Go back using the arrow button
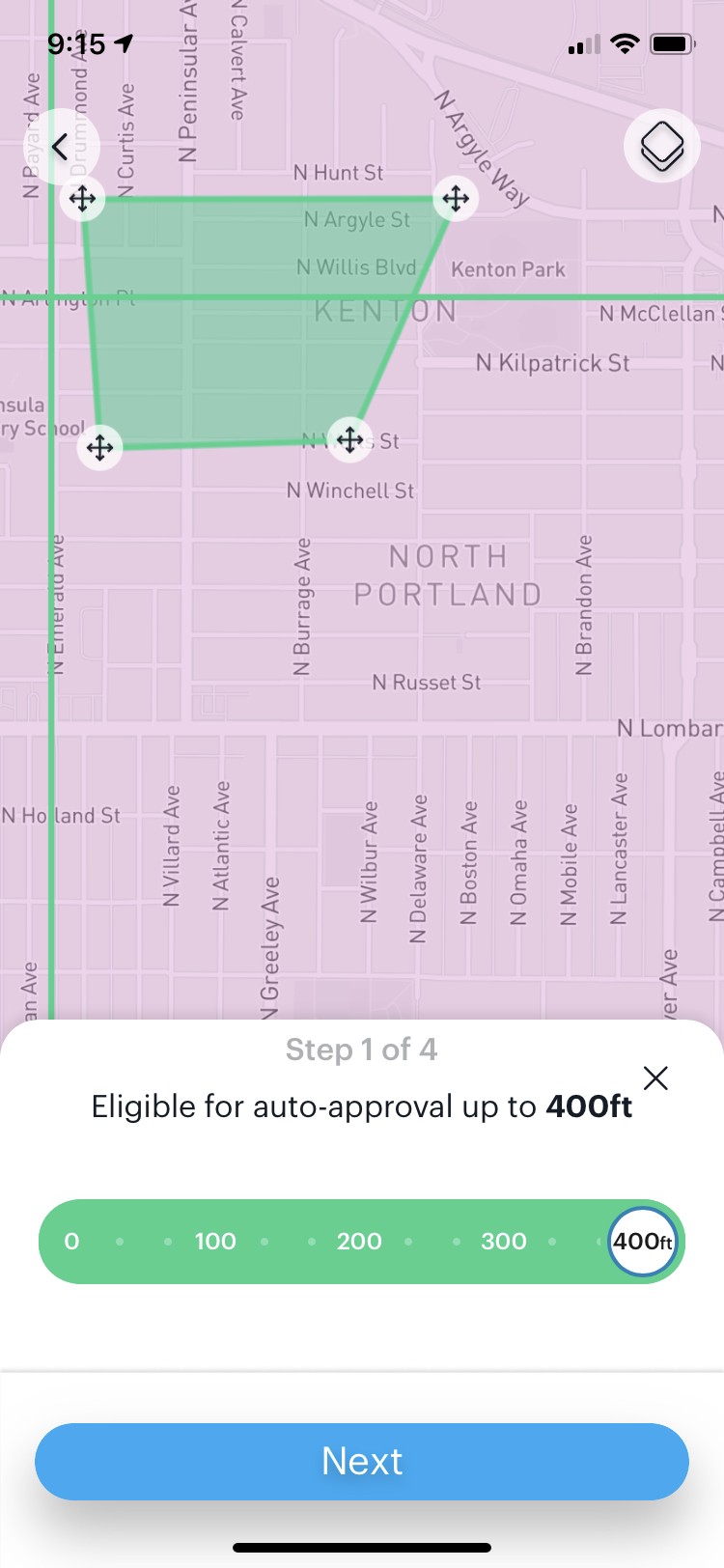Viewport: 724px width, 1568px height. 60,147
